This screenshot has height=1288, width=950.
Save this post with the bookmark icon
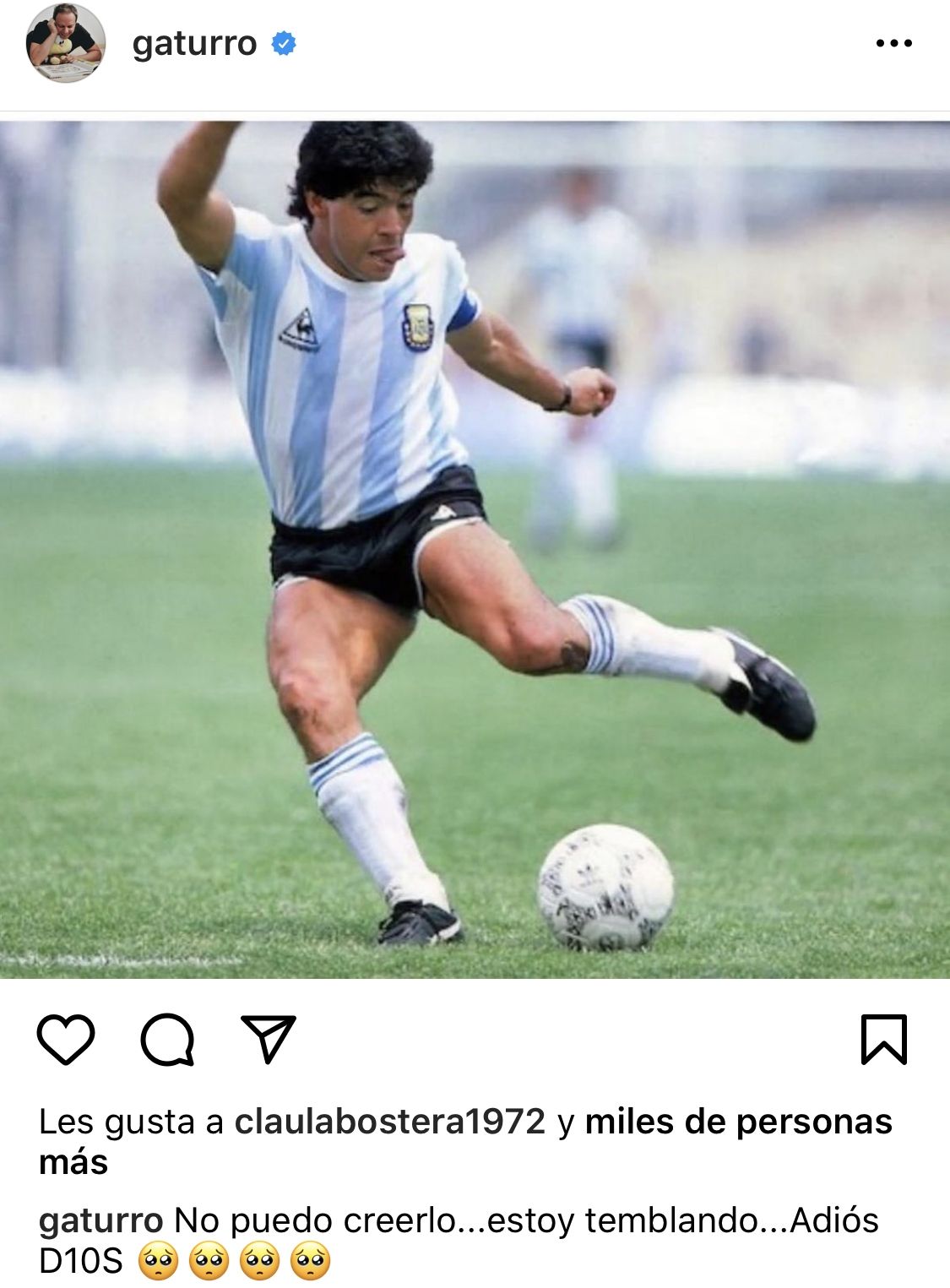pyautogui.click(x=883, y=1039)
